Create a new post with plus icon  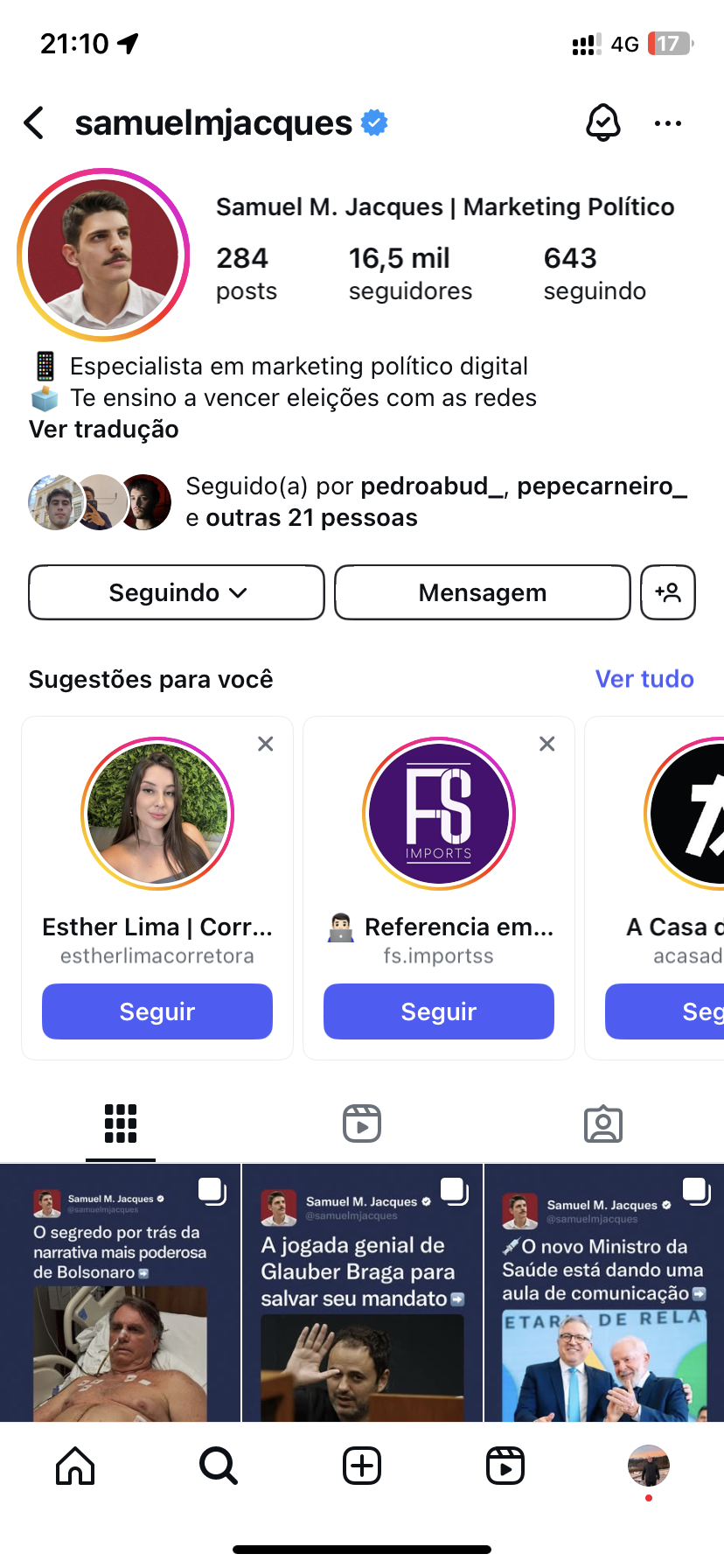pyautogui.click(x=362, y=1466)
